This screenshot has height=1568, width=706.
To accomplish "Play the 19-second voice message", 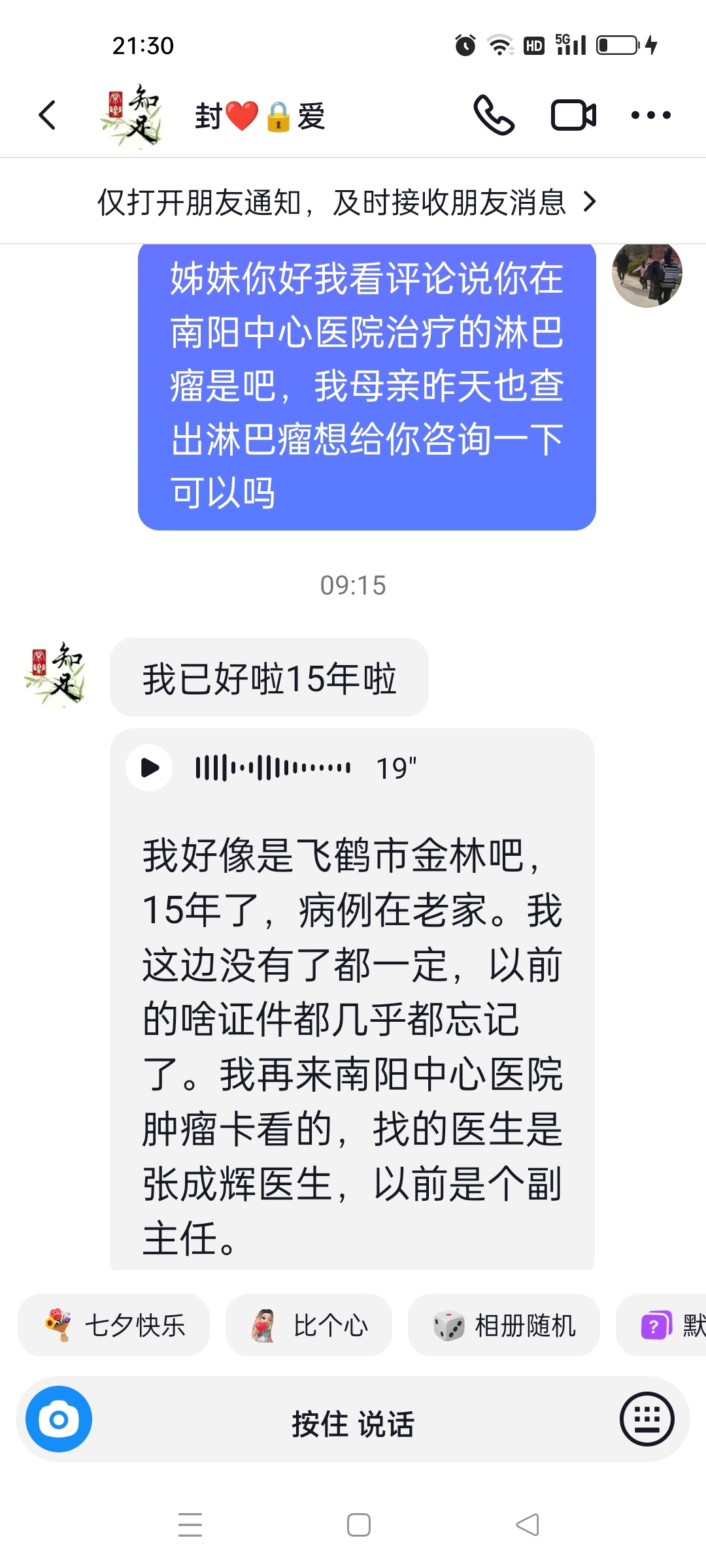I will point(150,768).
